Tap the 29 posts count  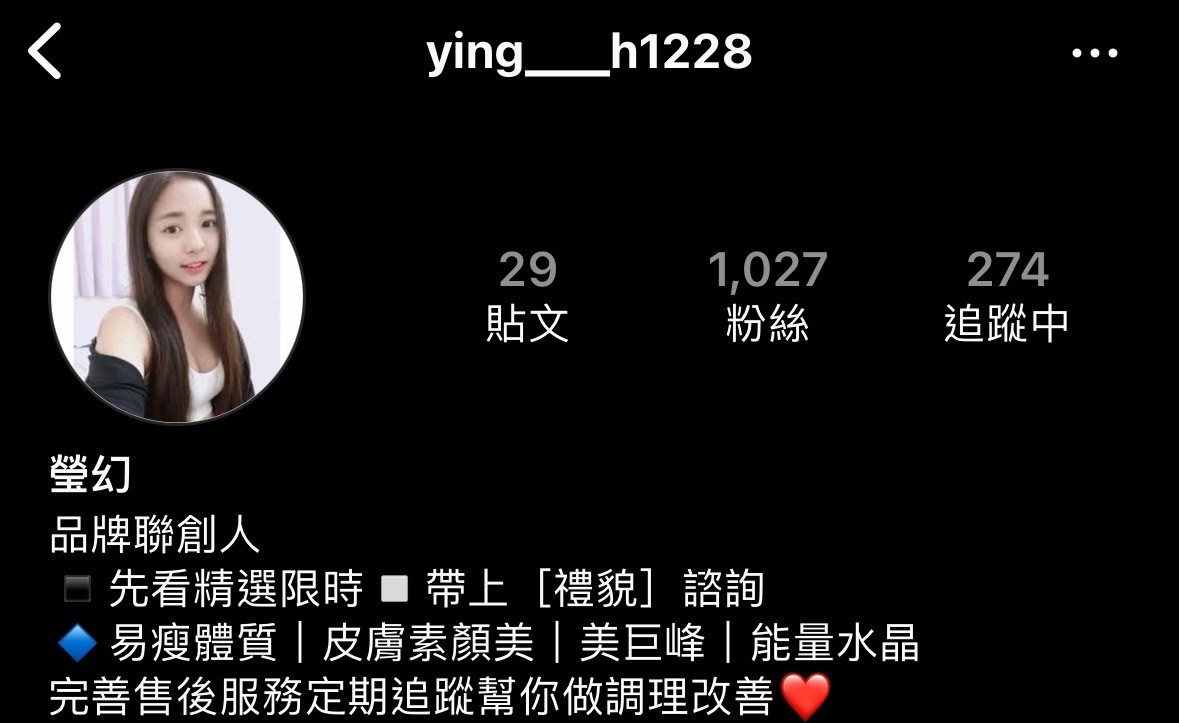527,296
